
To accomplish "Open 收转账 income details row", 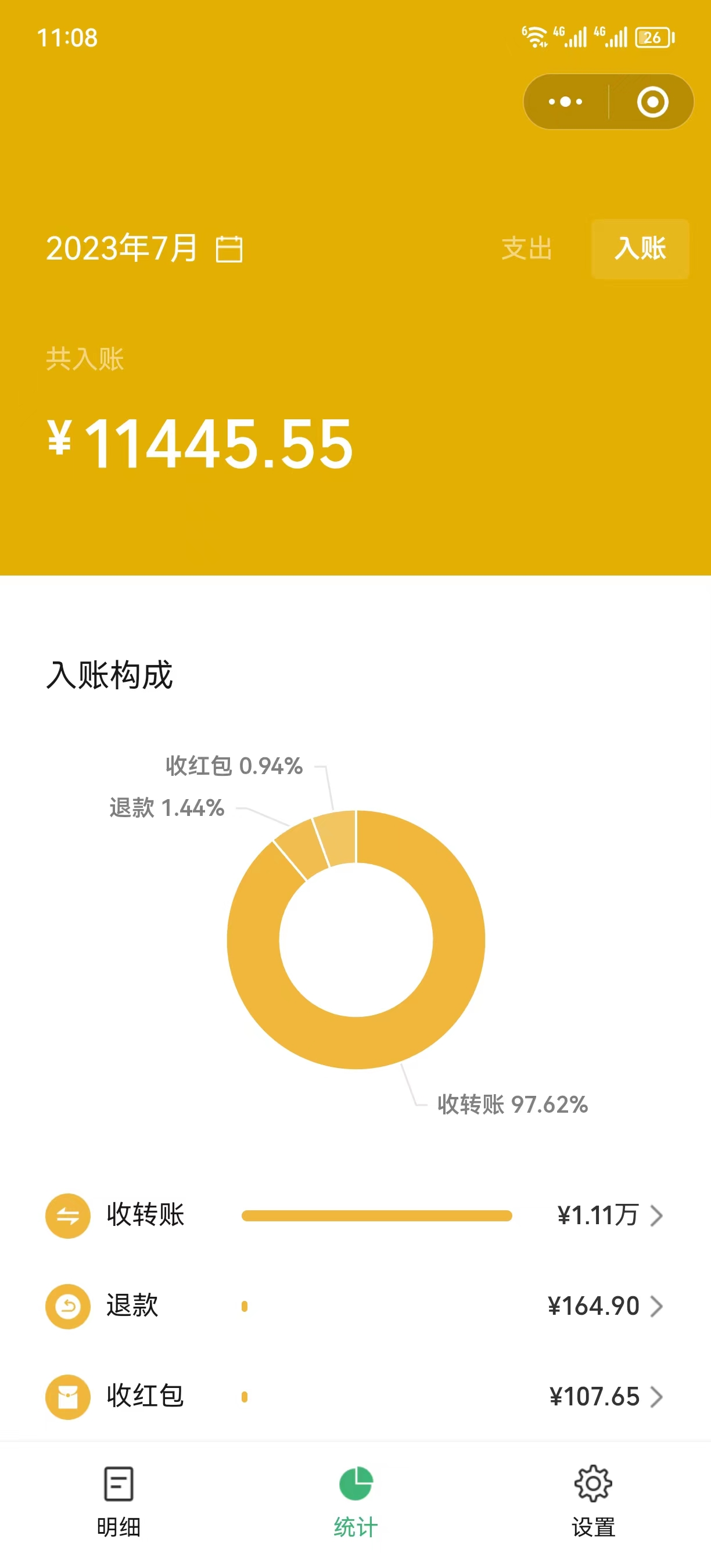I will (x=355, y=1215).
